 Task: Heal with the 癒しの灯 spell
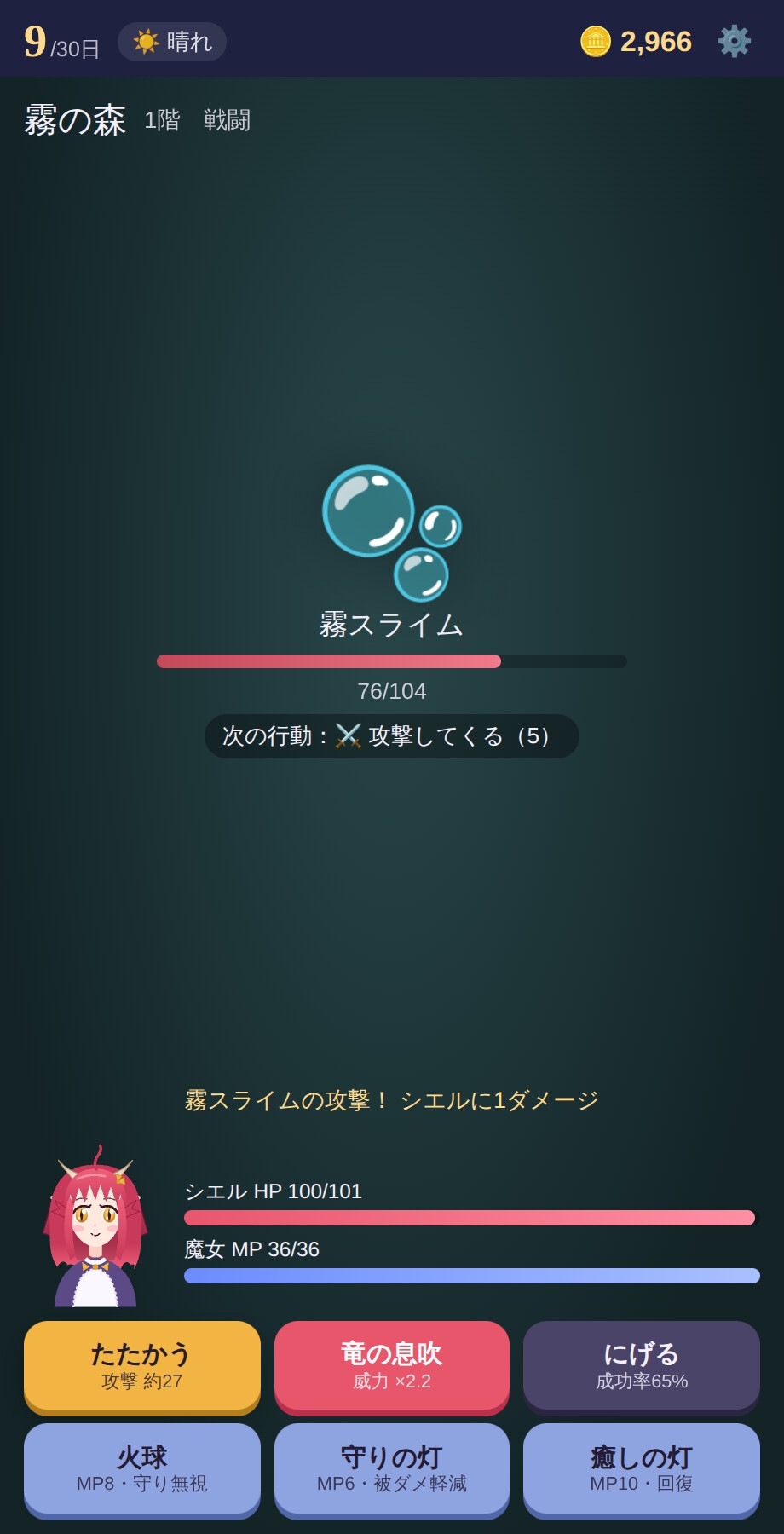642,1469
